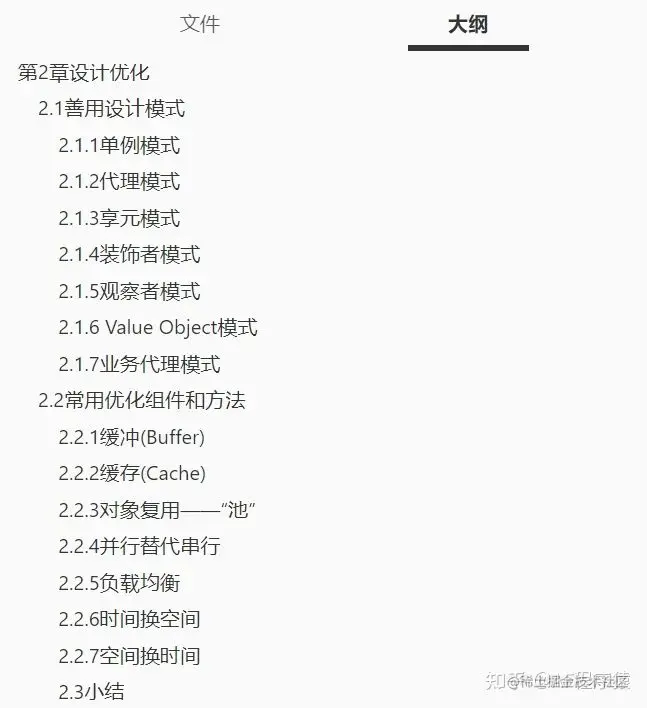Jump to 2.2常用优化组件和方法

coord(141,401)
